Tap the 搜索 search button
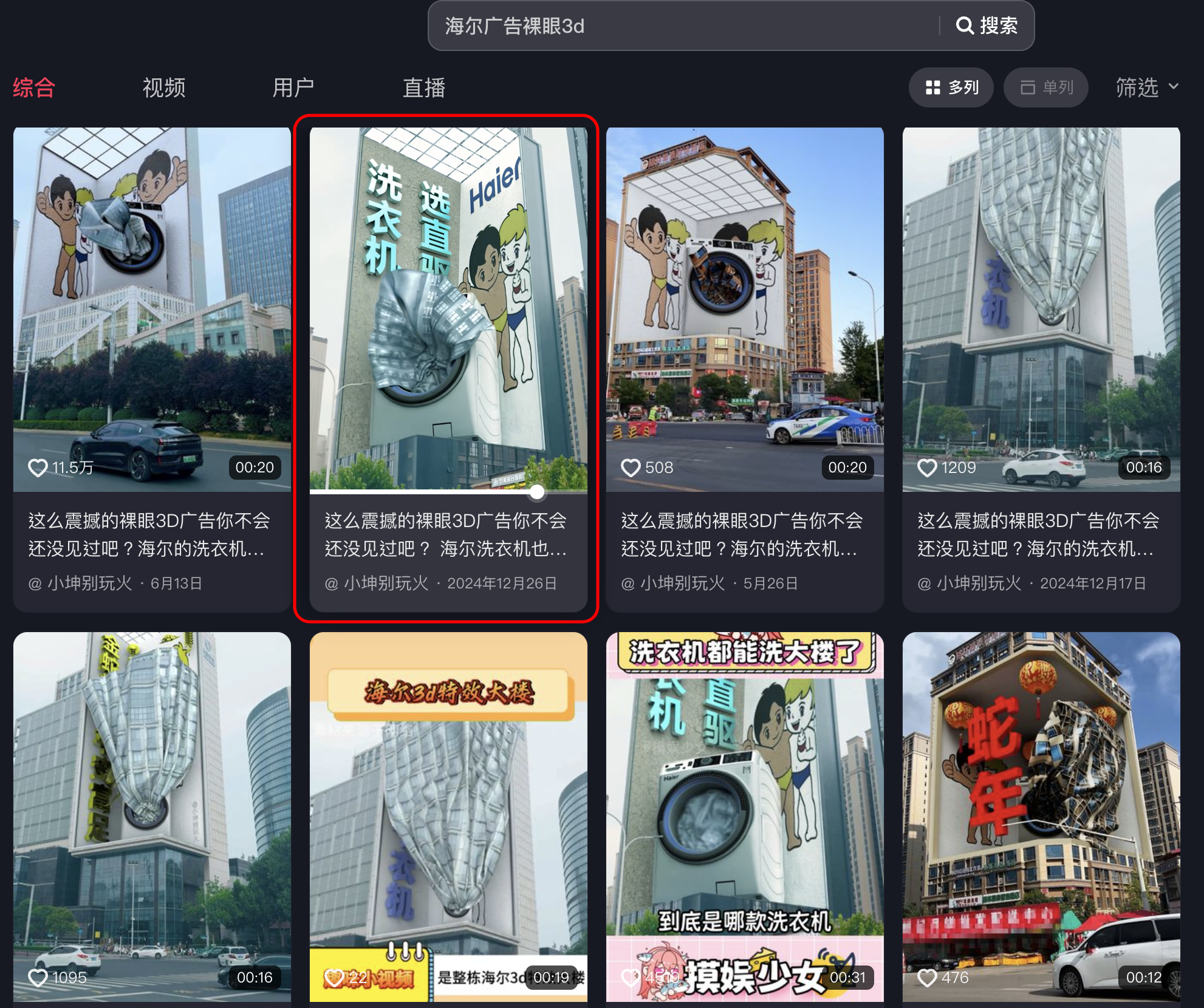 pyautogui.click(x=987, y=26)
